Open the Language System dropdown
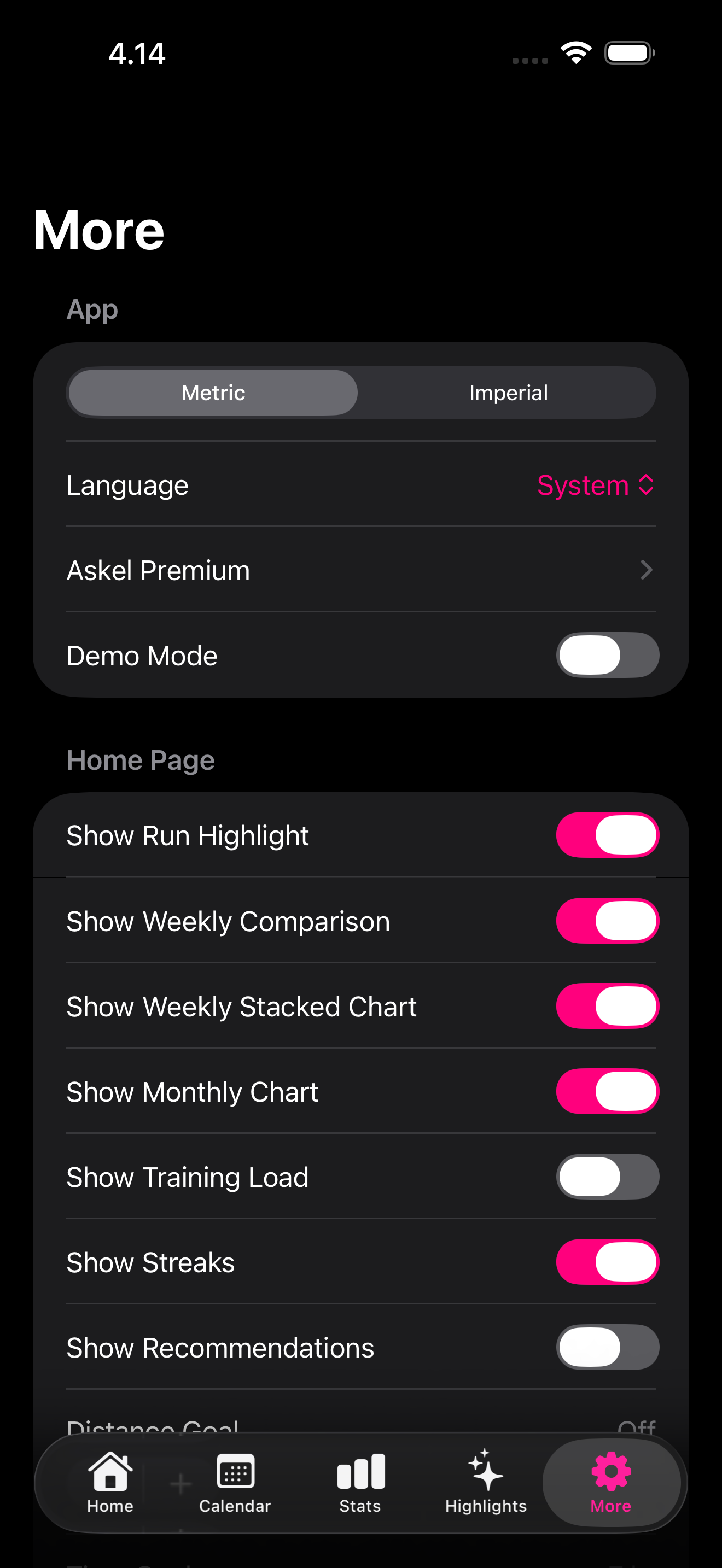The image size is (722, 1568). coord(595,485)
